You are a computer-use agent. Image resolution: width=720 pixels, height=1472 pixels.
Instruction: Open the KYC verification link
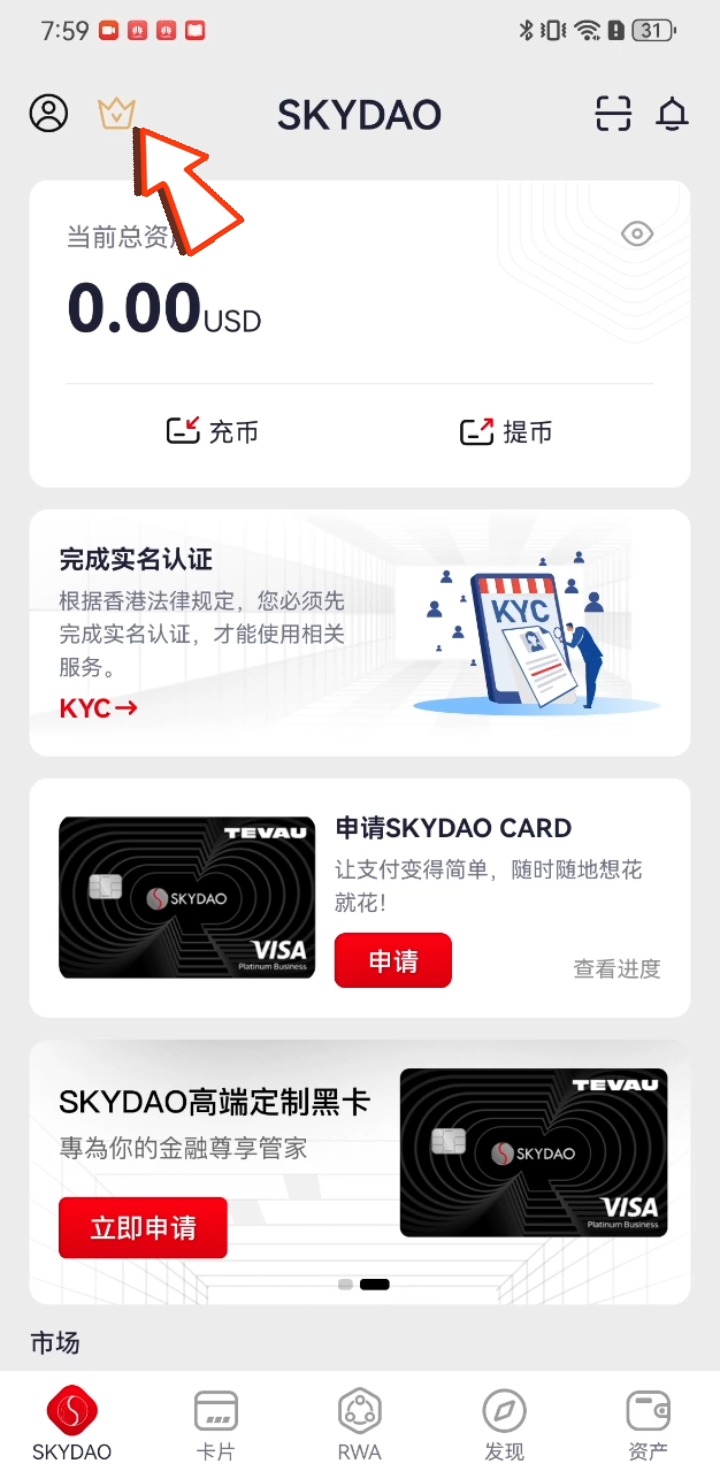pos(98,709)
